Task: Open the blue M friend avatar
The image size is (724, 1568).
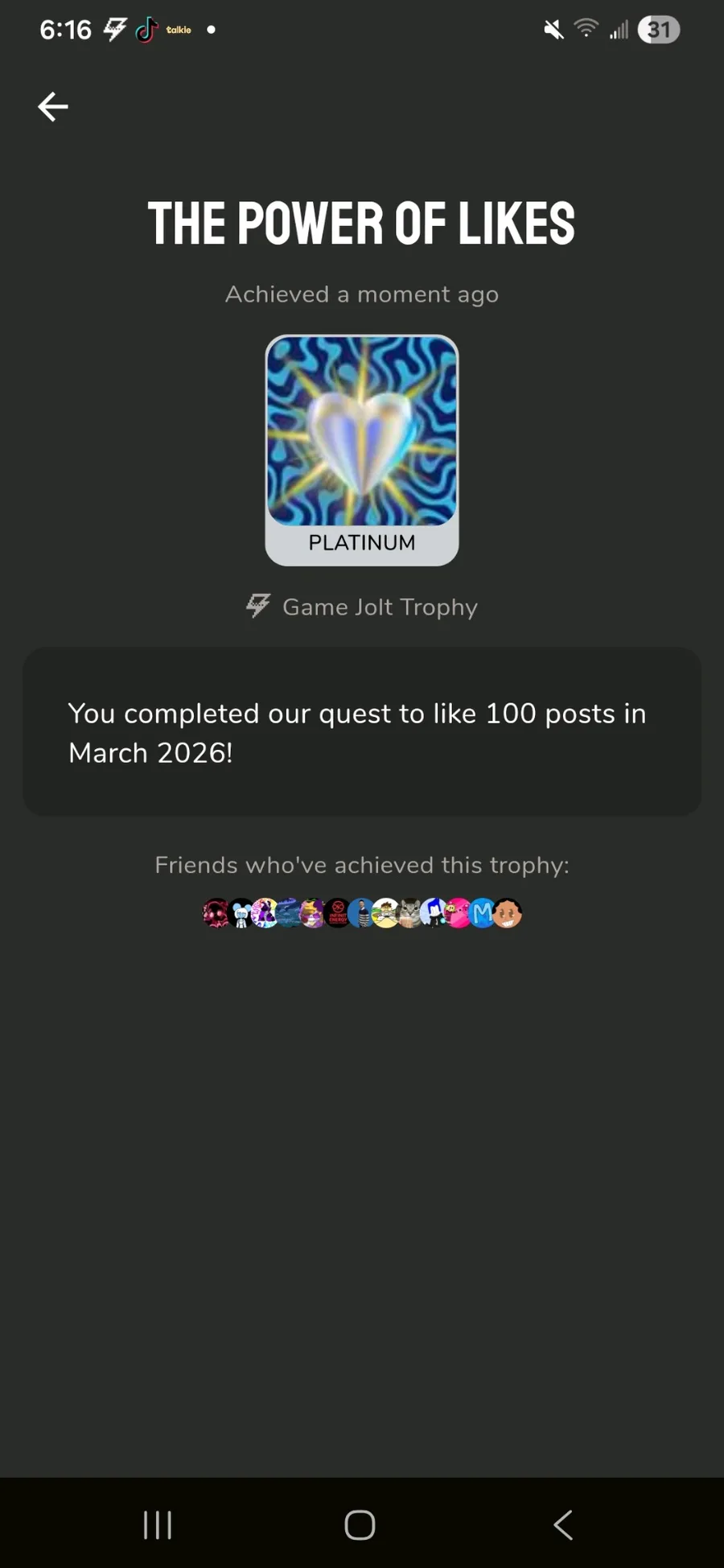Action: click(x=482, y=913)
